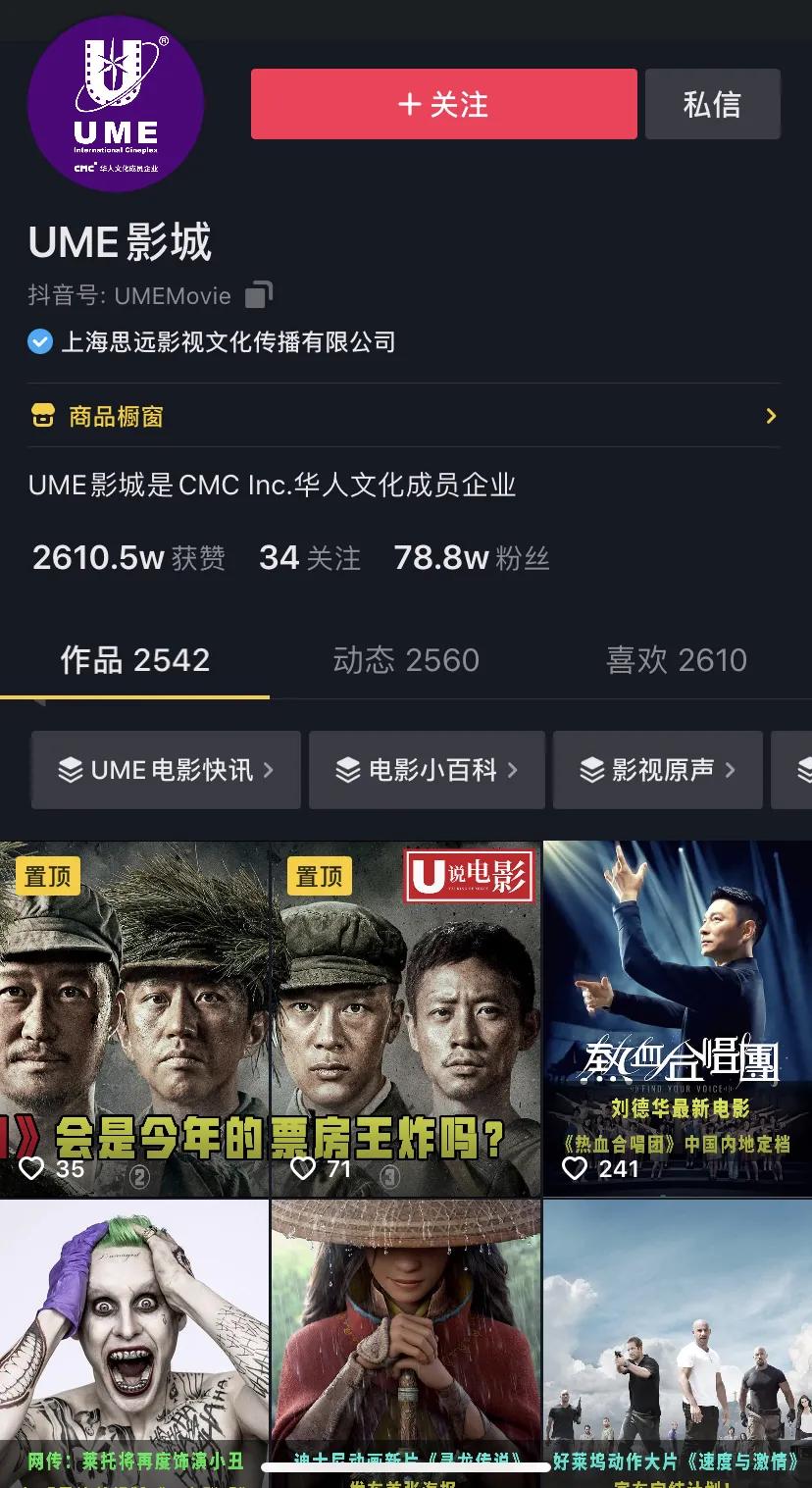The width and height of the screenshot is (812, 1488).
Task: Click the U说电影 badge on the second thumbnail
Action: click(468, 878)
